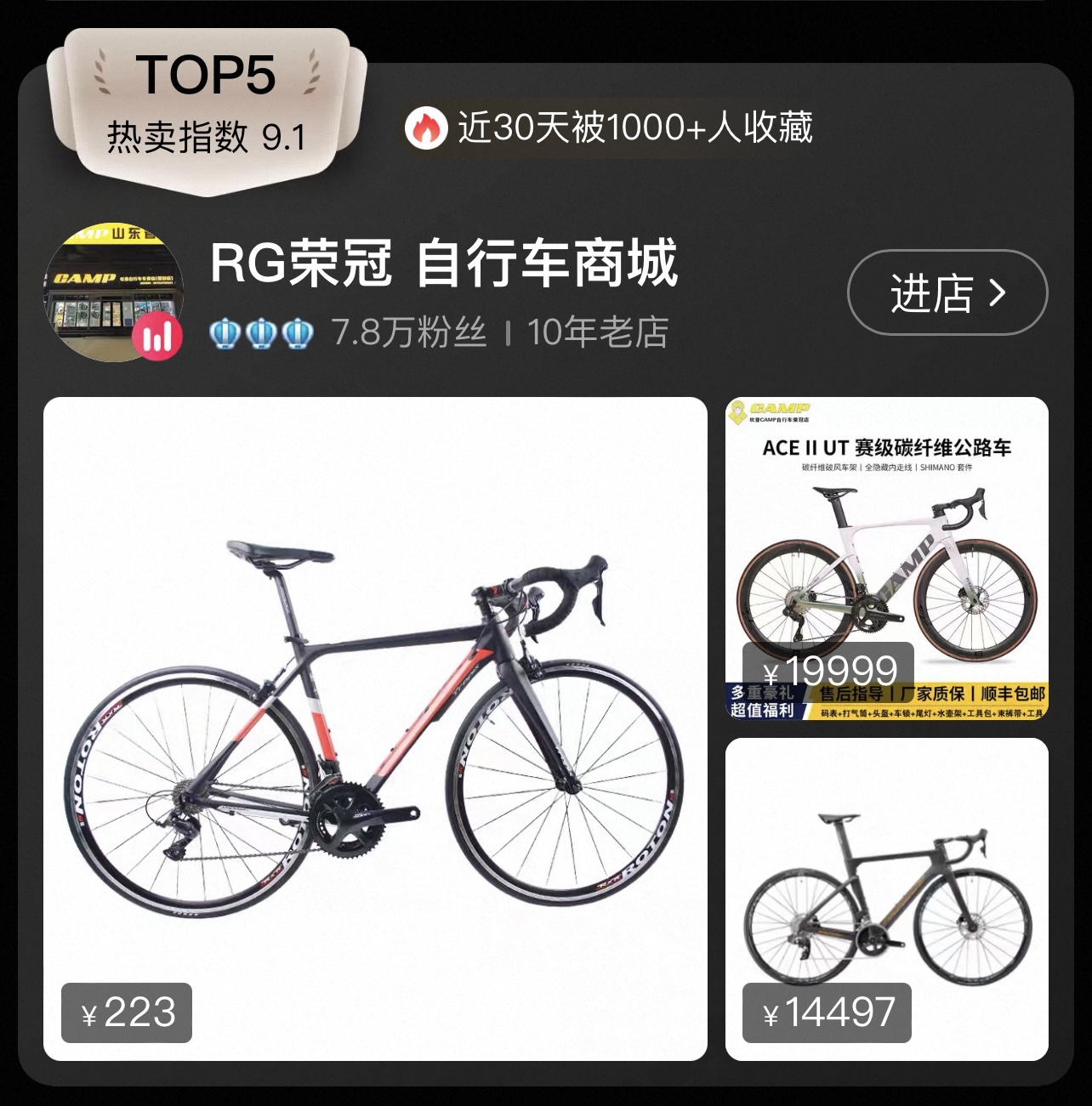This screenshot has width=1092, height=1106.
Task: View the ¥19999 ACE II UT bike
Action: point(886,559)
